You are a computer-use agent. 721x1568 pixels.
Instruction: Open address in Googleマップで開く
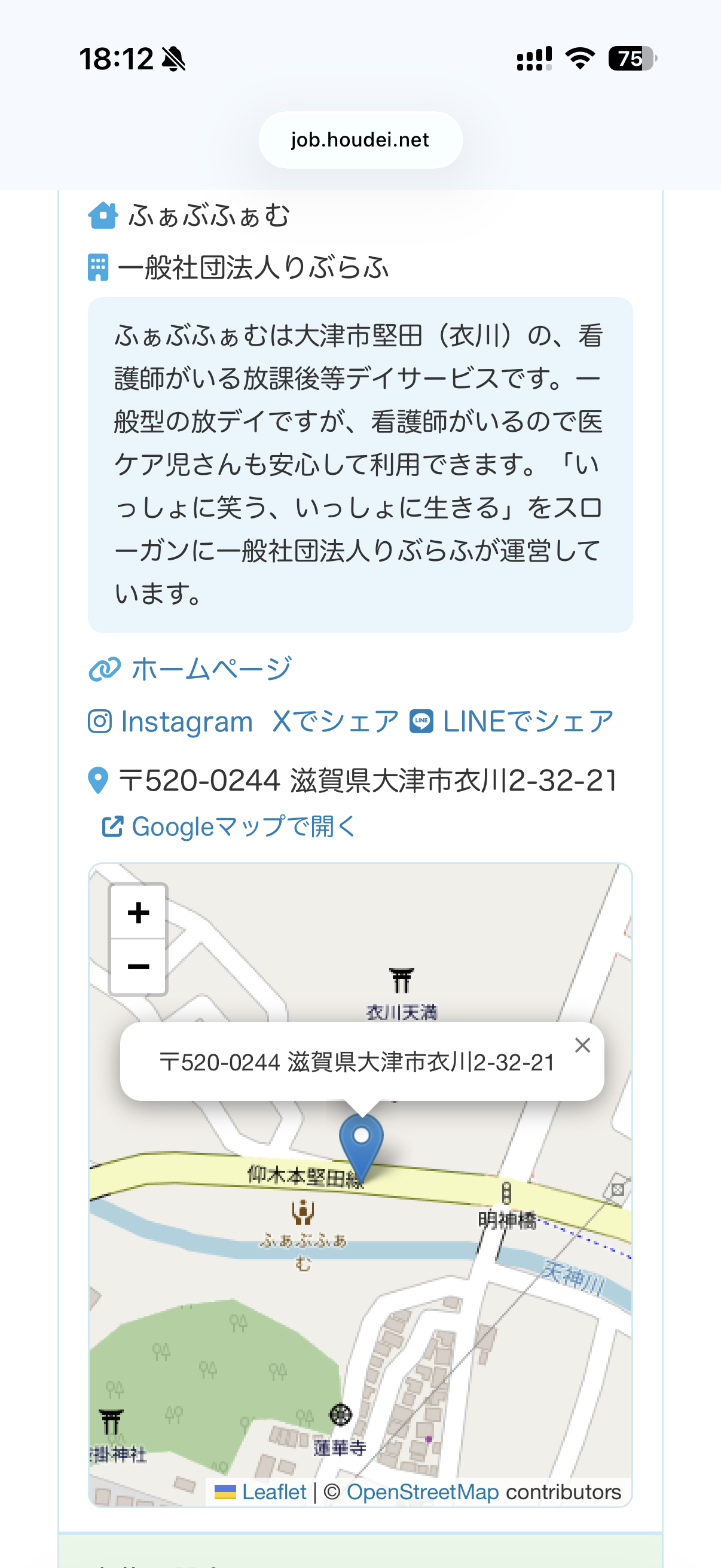click(x=243, y=826)
